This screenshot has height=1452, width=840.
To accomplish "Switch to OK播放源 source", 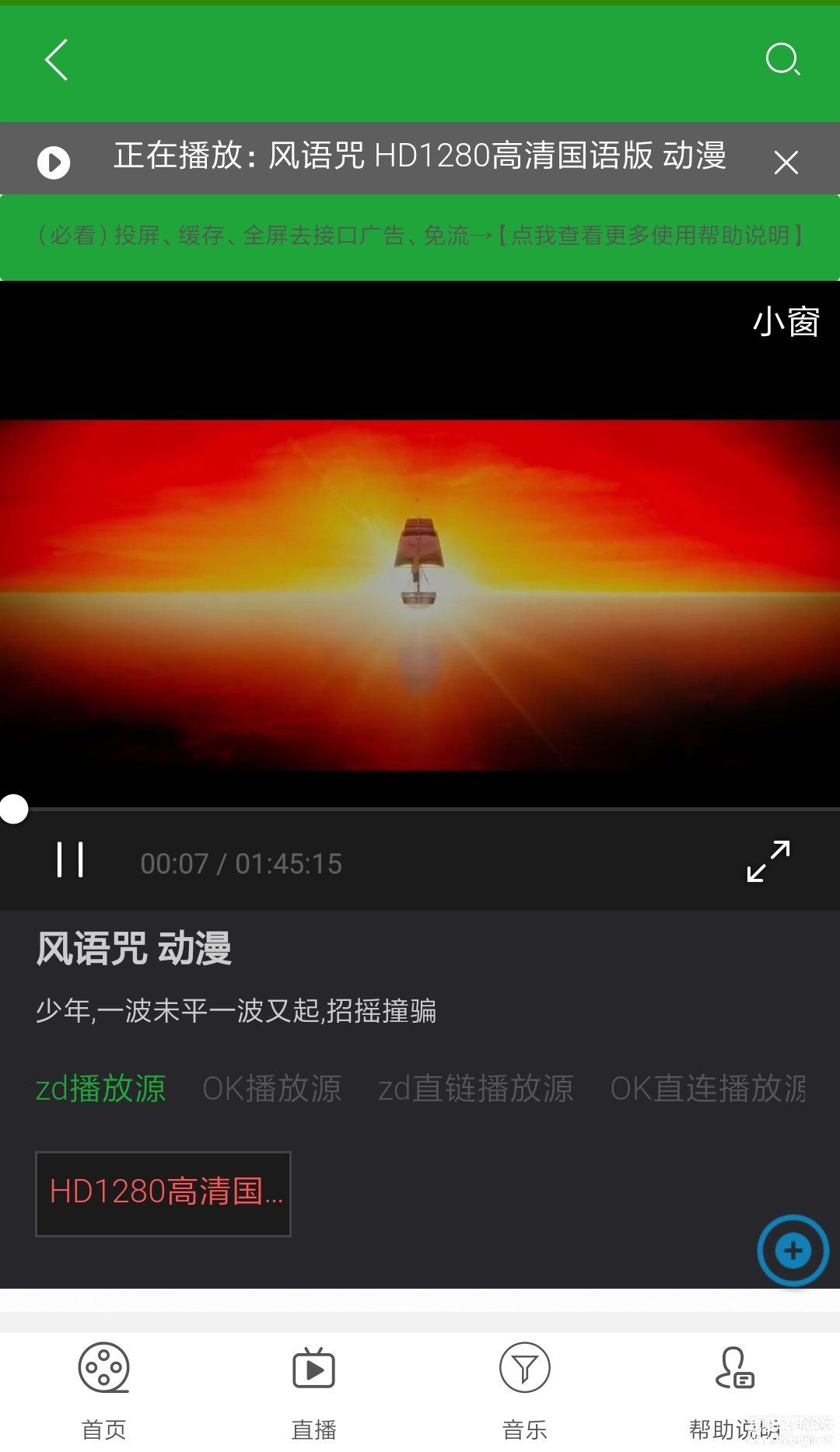I will point(272,1088).
